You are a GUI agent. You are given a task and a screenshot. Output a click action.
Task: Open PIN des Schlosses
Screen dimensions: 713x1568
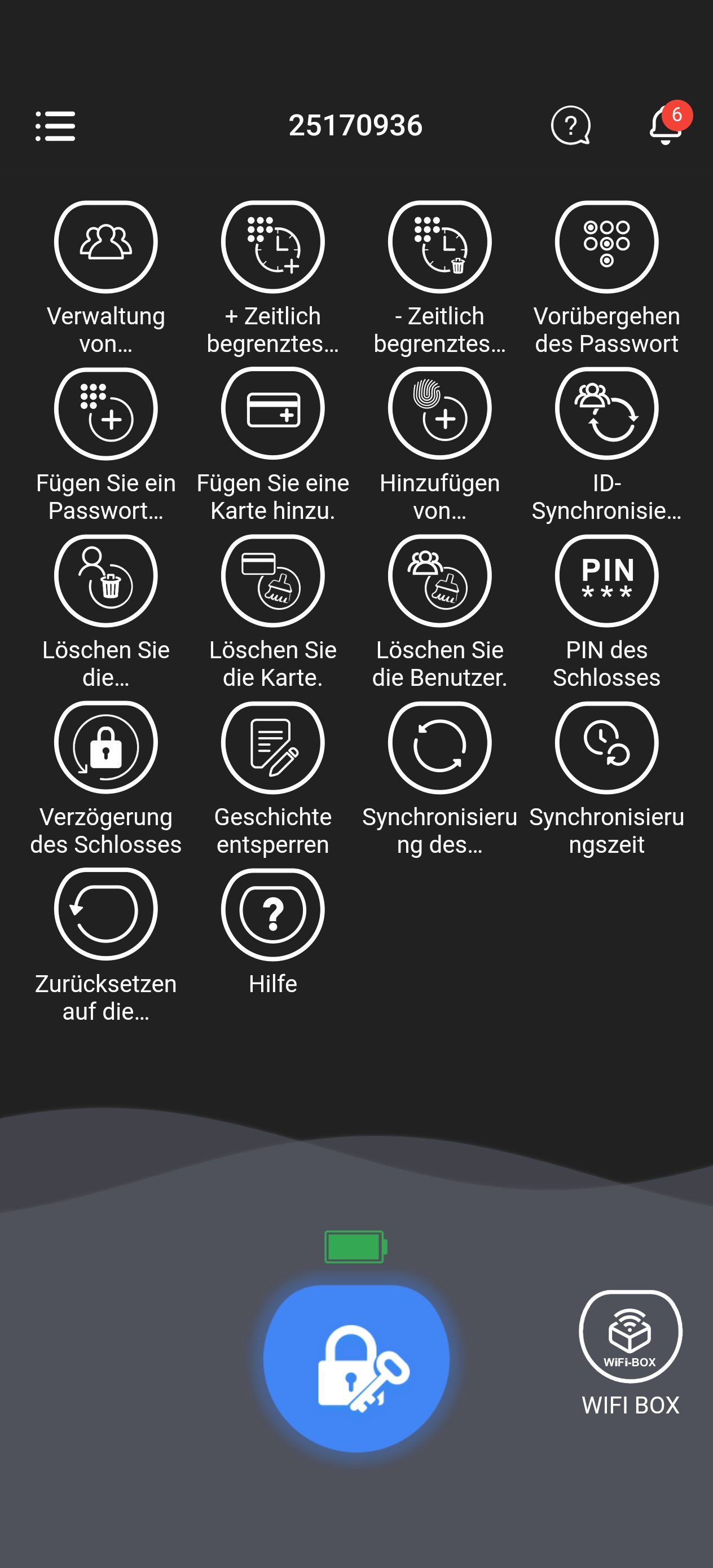click(x=606, y=612)
